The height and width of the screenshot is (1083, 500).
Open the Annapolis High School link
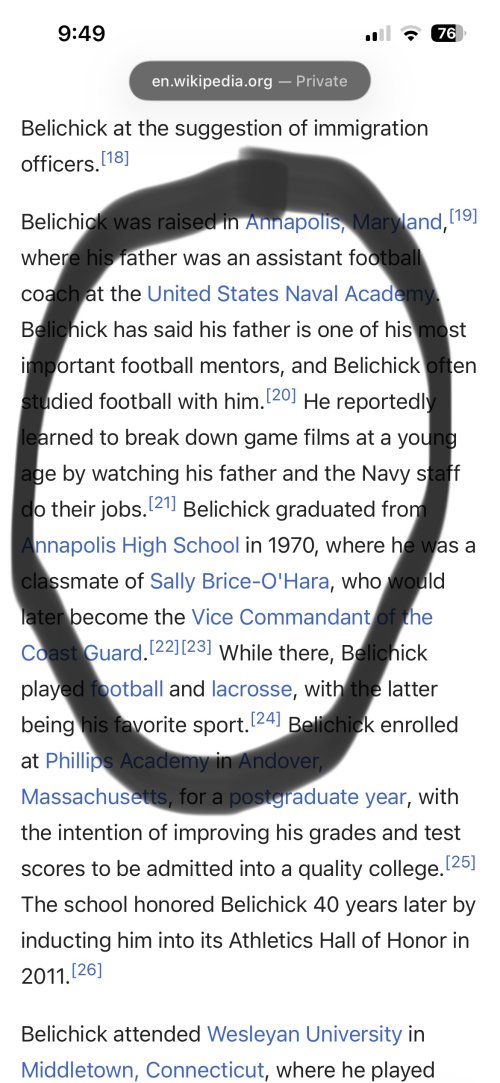point(131,546)
